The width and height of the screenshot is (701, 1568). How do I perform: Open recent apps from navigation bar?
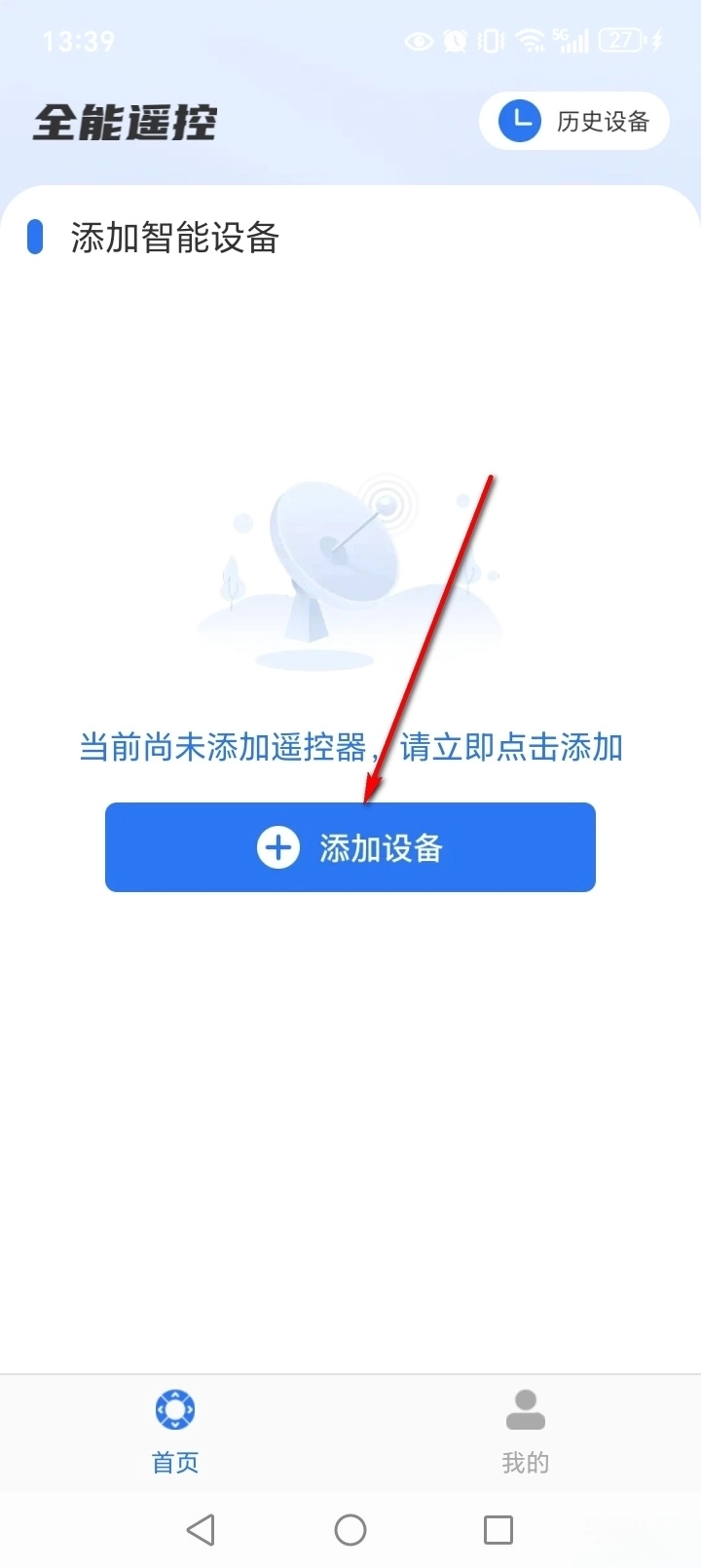click(498, 1529)
